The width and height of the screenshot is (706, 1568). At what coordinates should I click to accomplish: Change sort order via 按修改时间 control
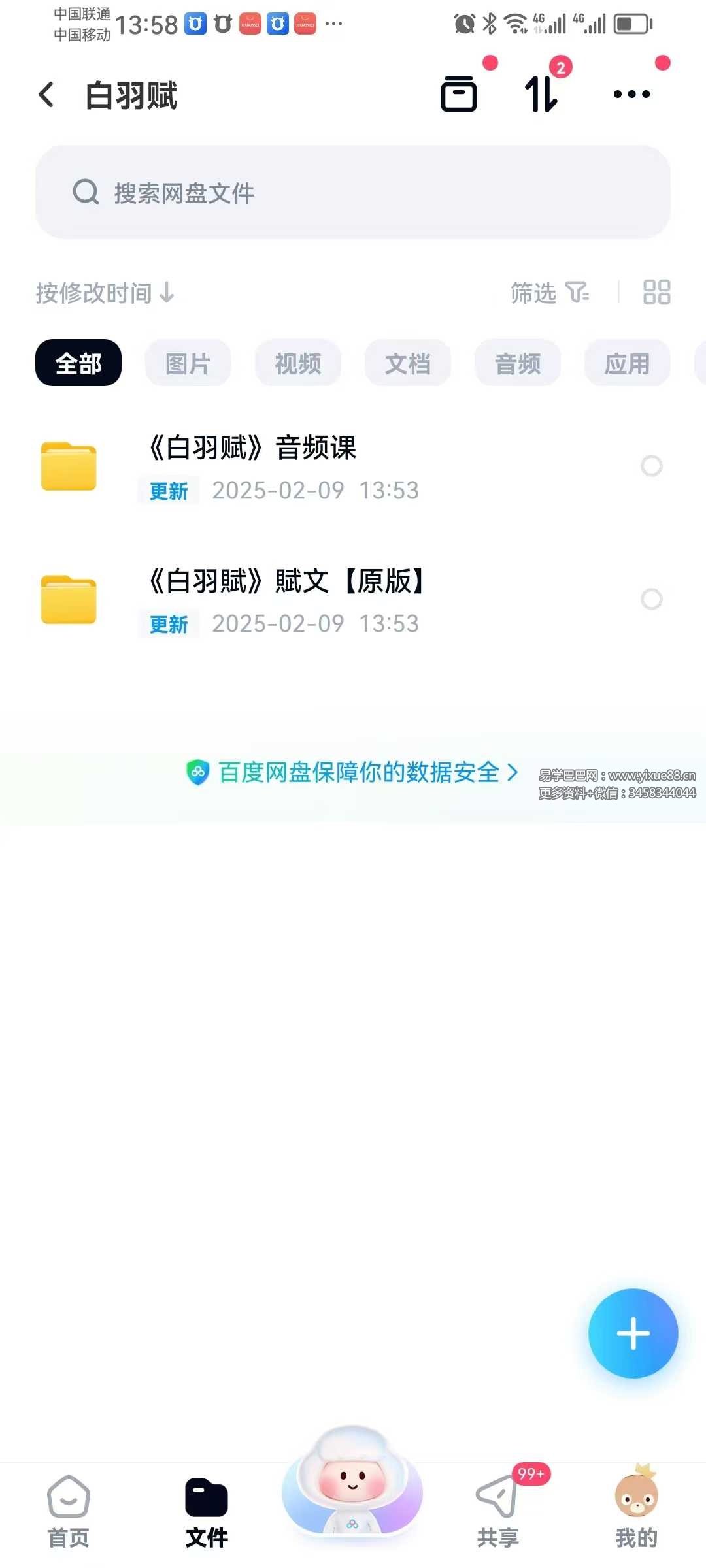(x=105, y=293)
